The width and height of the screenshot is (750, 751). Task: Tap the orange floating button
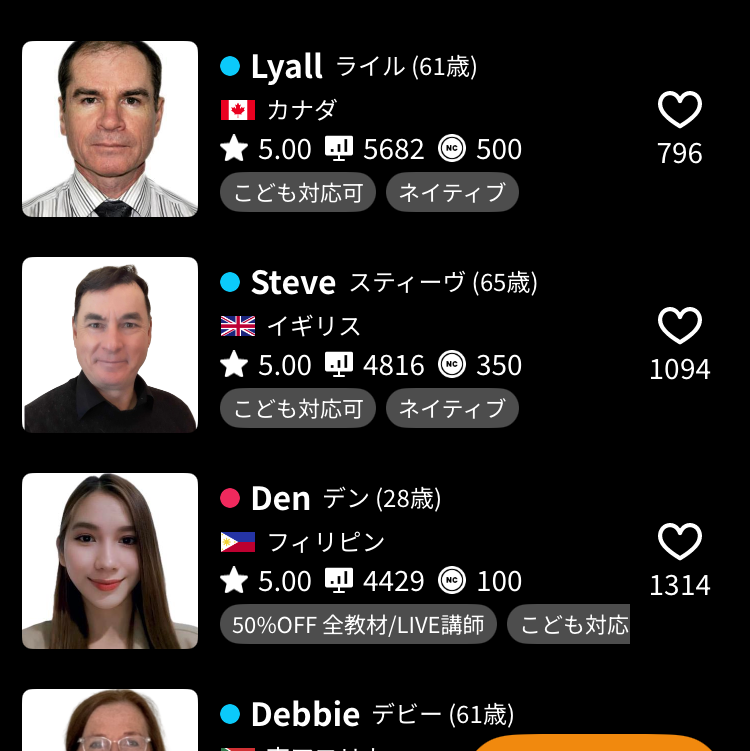[x=592, y=743]
